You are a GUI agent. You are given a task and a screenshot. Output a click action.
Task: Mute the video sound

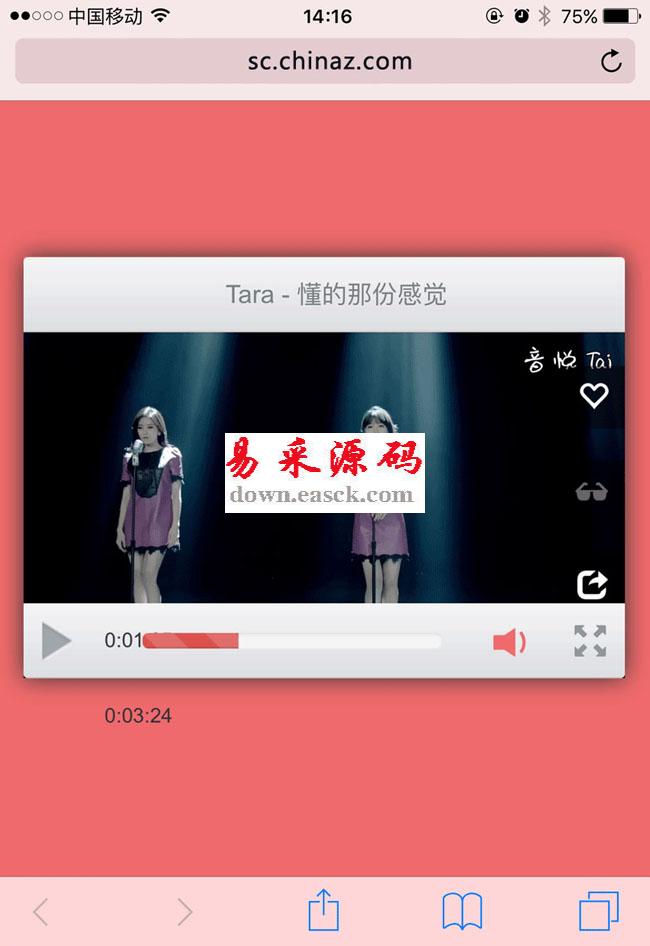(x=509, y=642)
